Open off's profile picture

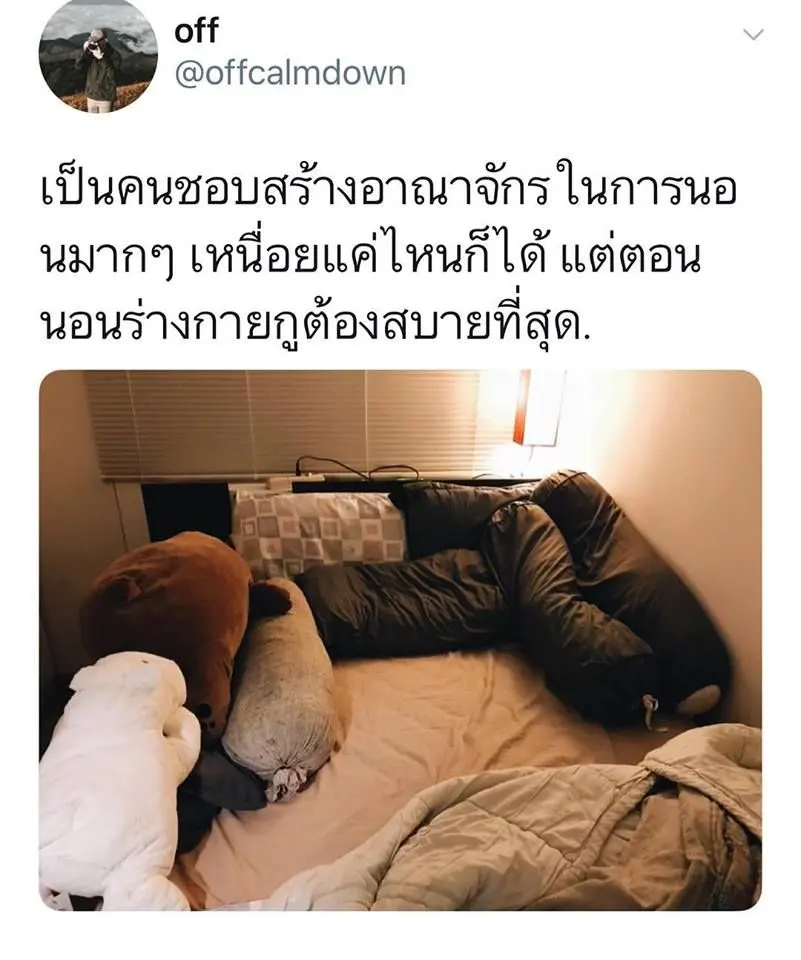98,55
